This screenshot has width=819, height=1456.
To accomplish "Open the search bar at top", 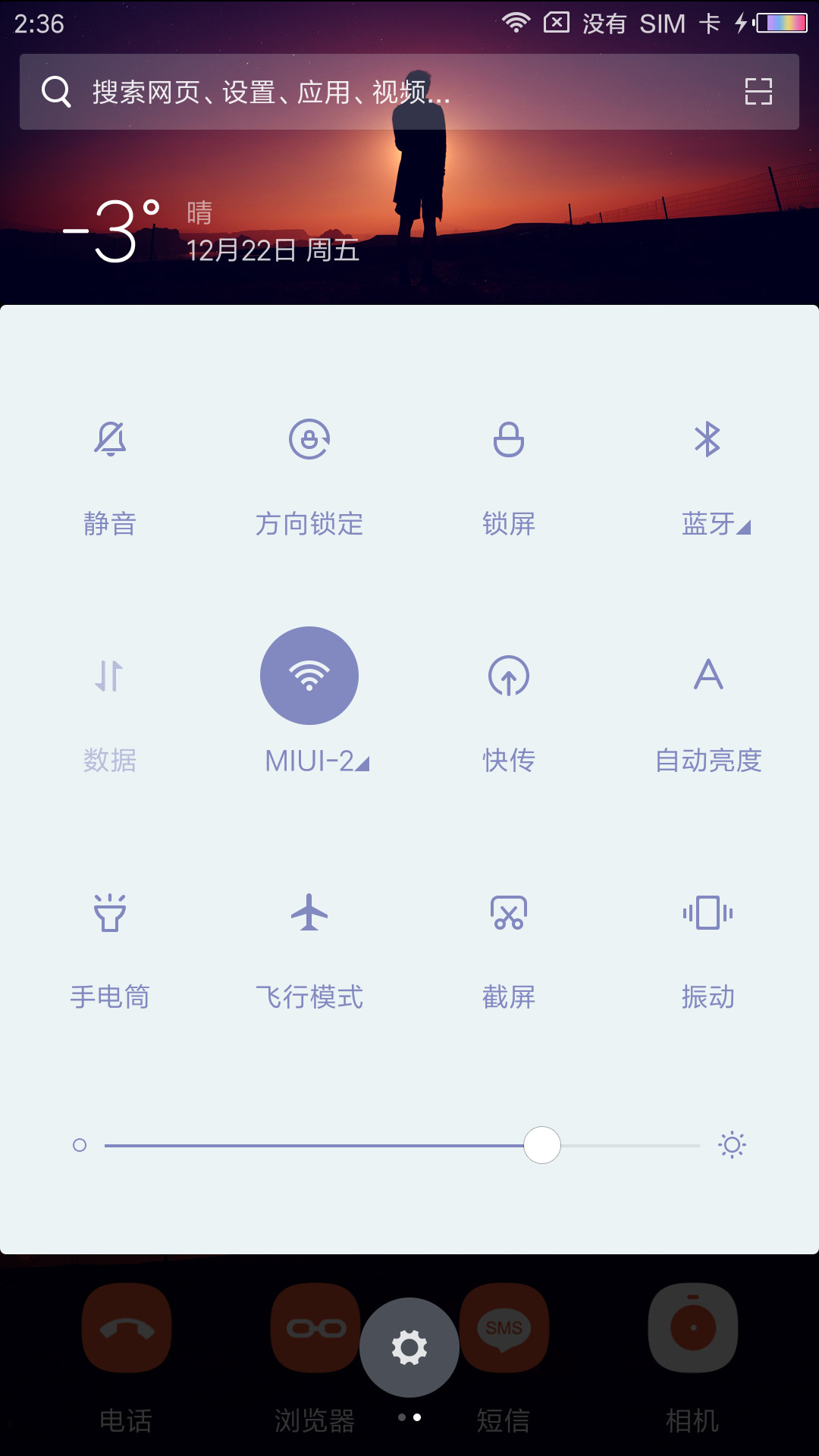I will (x=409, y=92).
